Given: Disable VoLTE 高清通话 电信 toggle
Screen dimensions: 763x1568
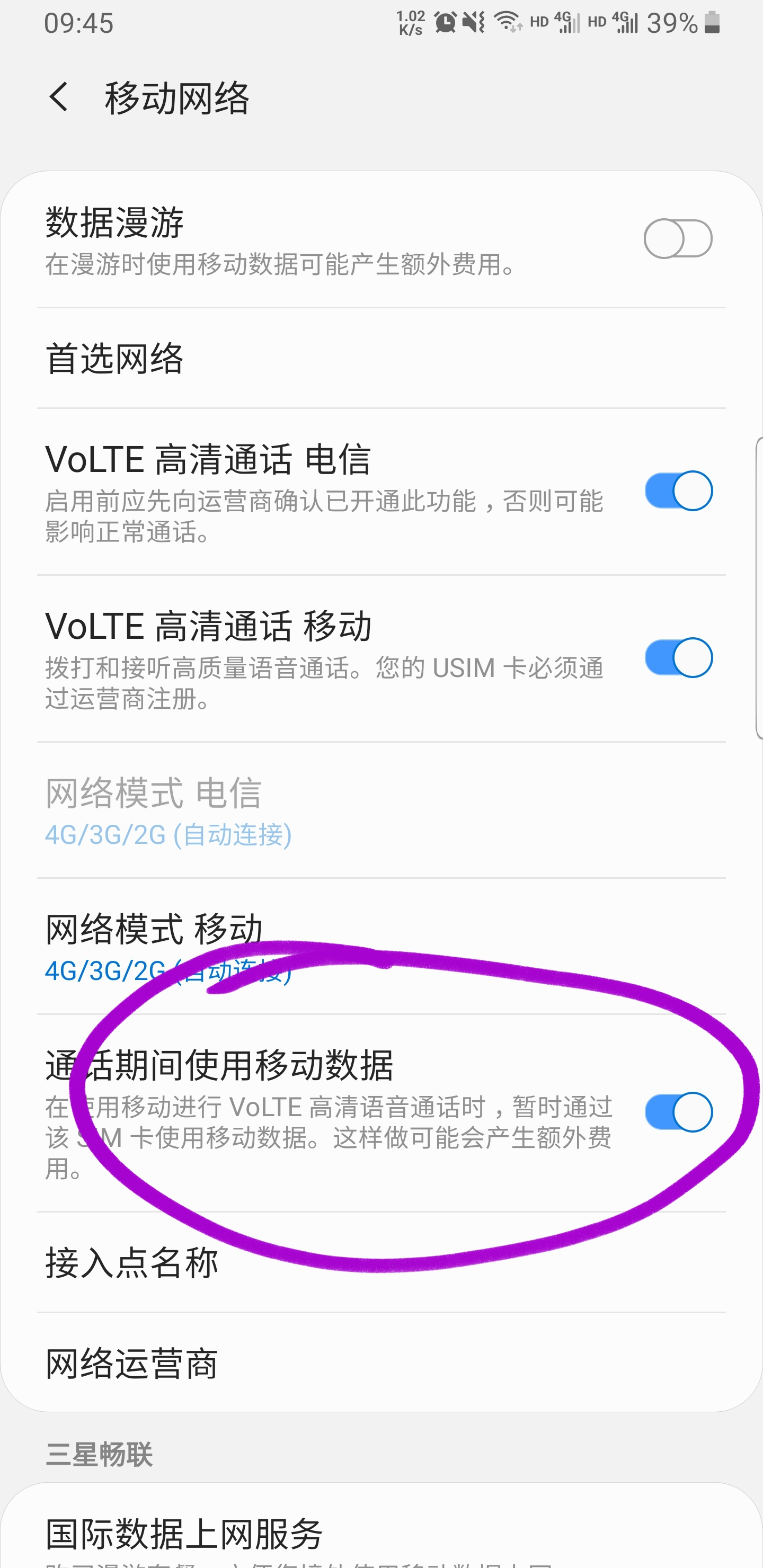Looking at the screenshot, I should [678, 491].
